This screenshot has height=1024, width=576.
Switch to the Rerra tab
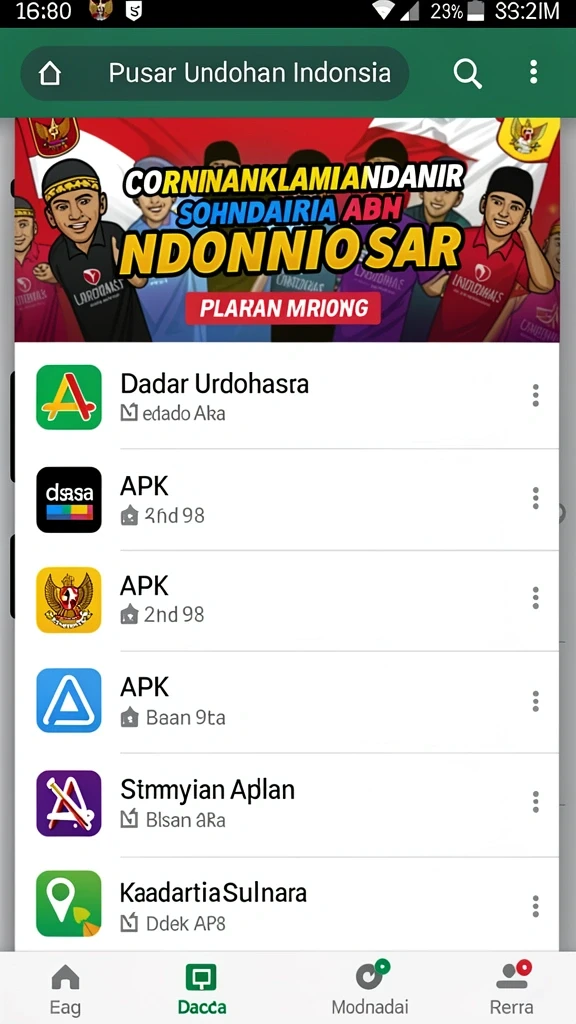[512, 988]
